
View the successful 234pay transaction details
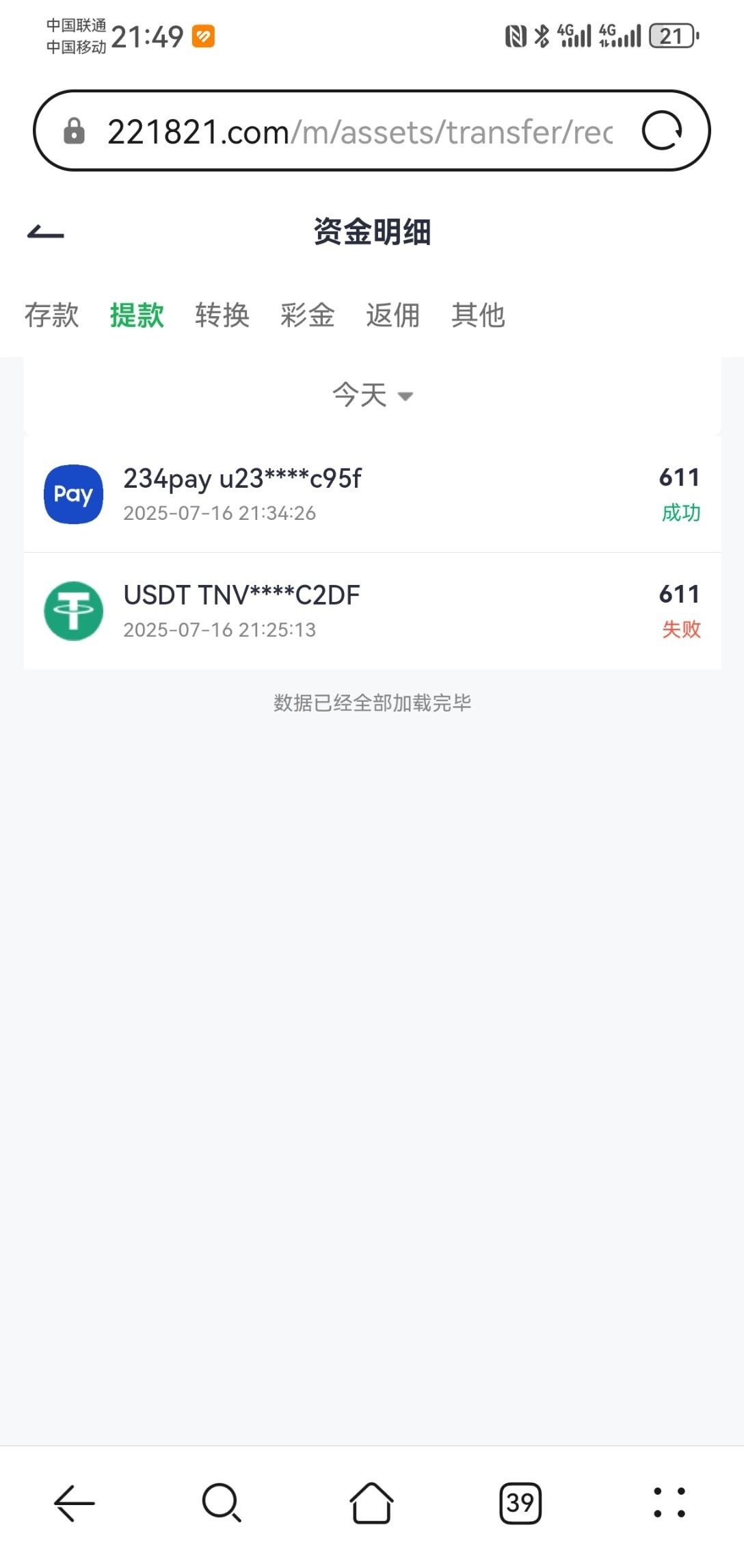pyautogui.click(x=372, y=494)
